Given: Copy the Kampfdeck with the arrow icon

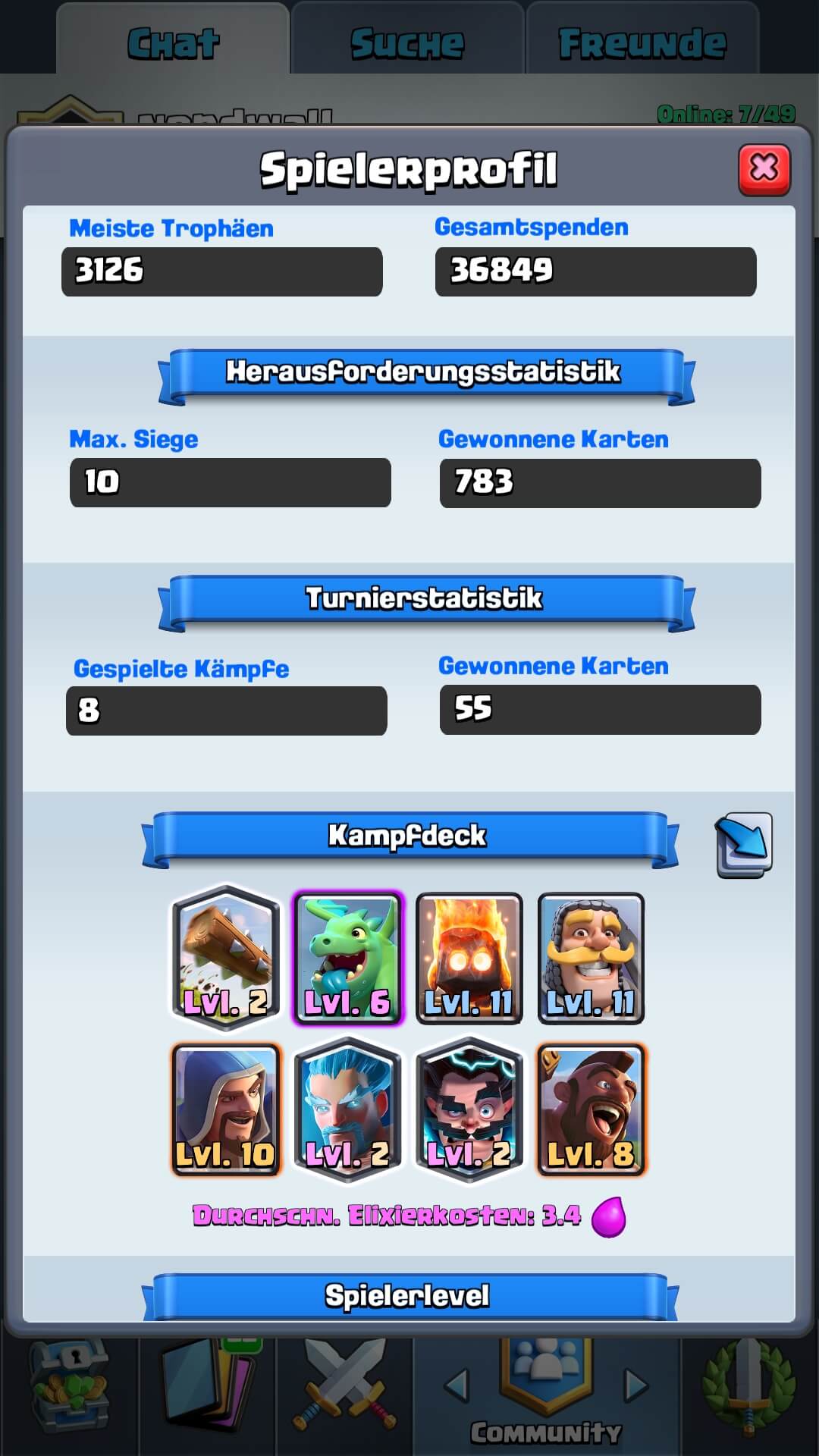Looking at the screenshot, I should pyautogui.click(x=744, y=845).
